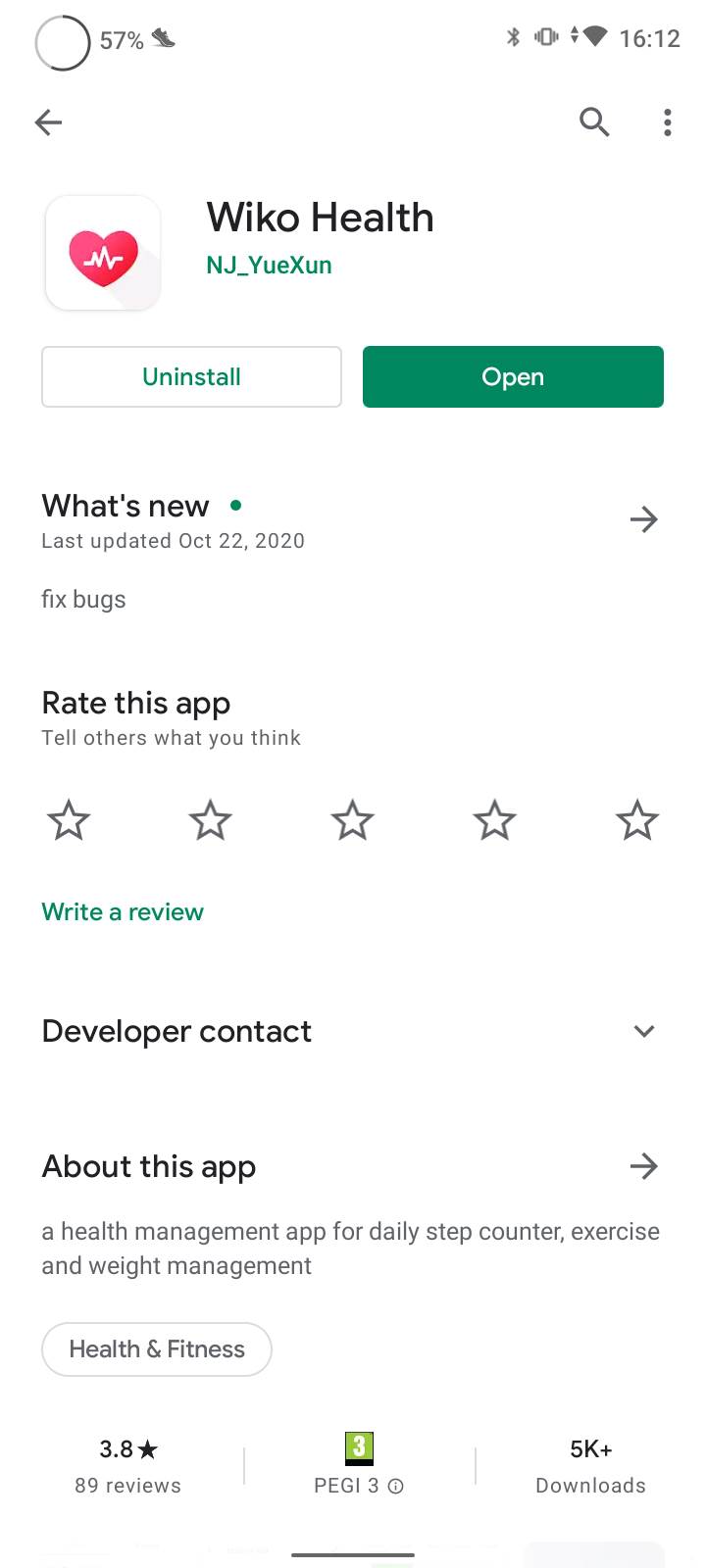Give the app five stars
The height and width of the screenshot is (1568, 706).
pyautogui.click(x=636, y=820)
